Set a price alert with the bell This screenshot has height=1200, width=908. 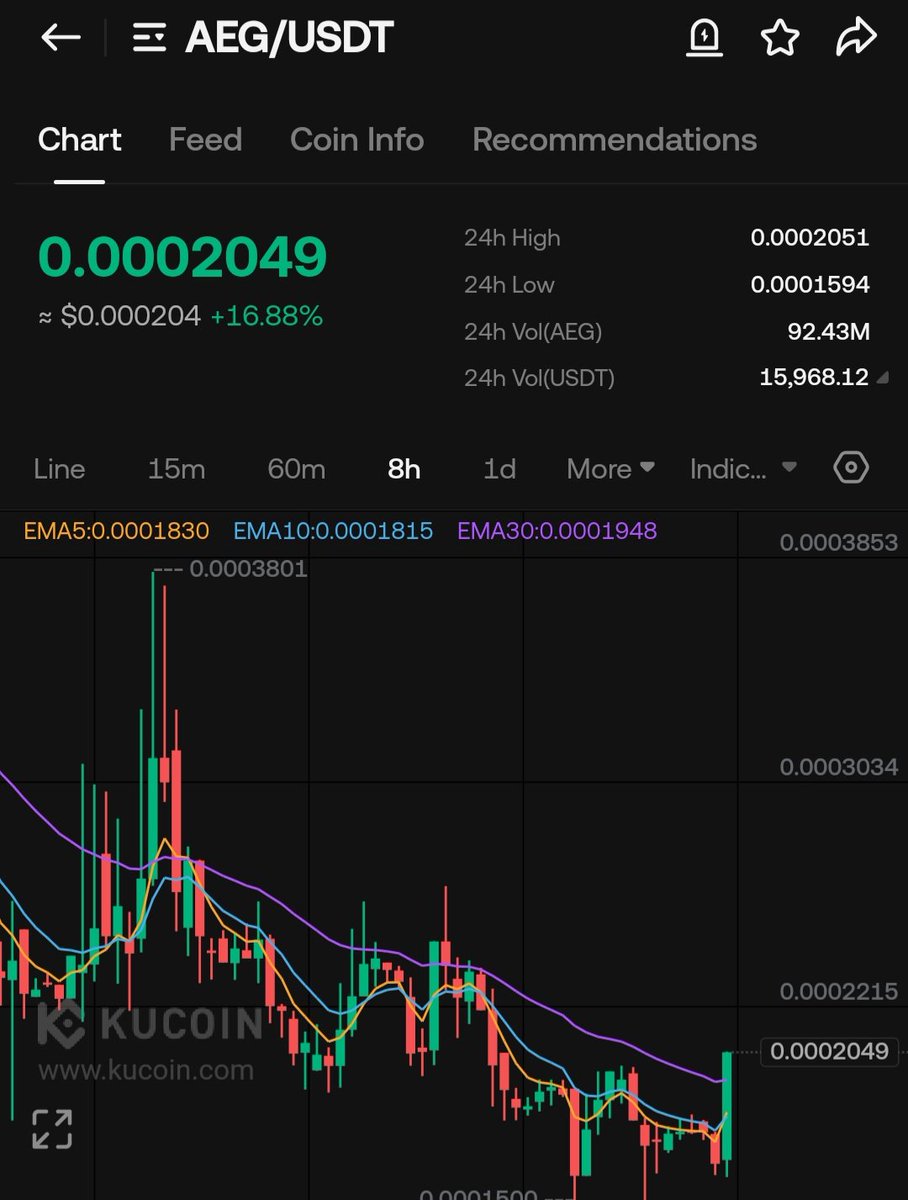click(705, 38)
